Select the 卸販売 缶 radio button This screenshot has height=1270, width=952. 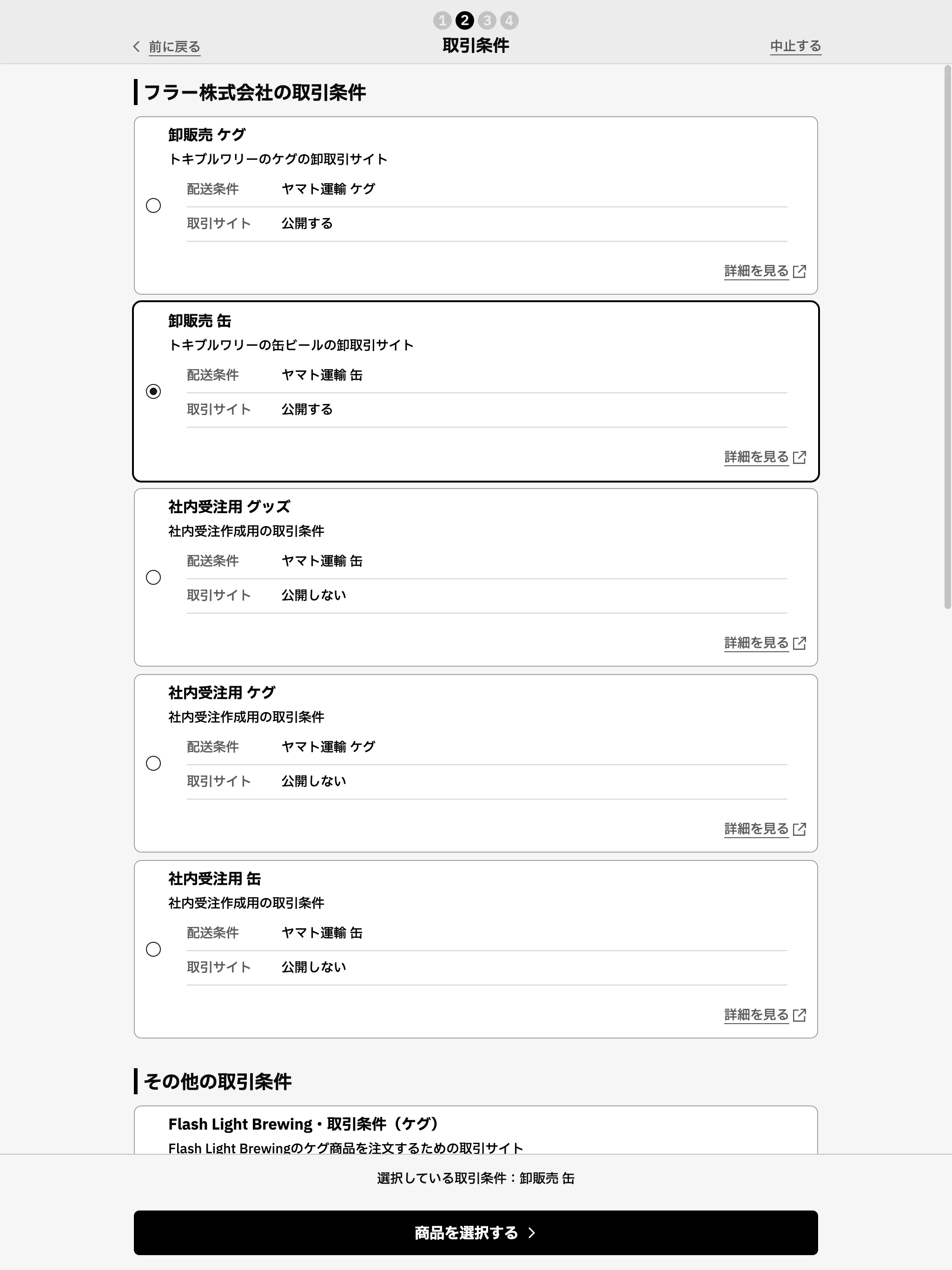click(153, 391)
